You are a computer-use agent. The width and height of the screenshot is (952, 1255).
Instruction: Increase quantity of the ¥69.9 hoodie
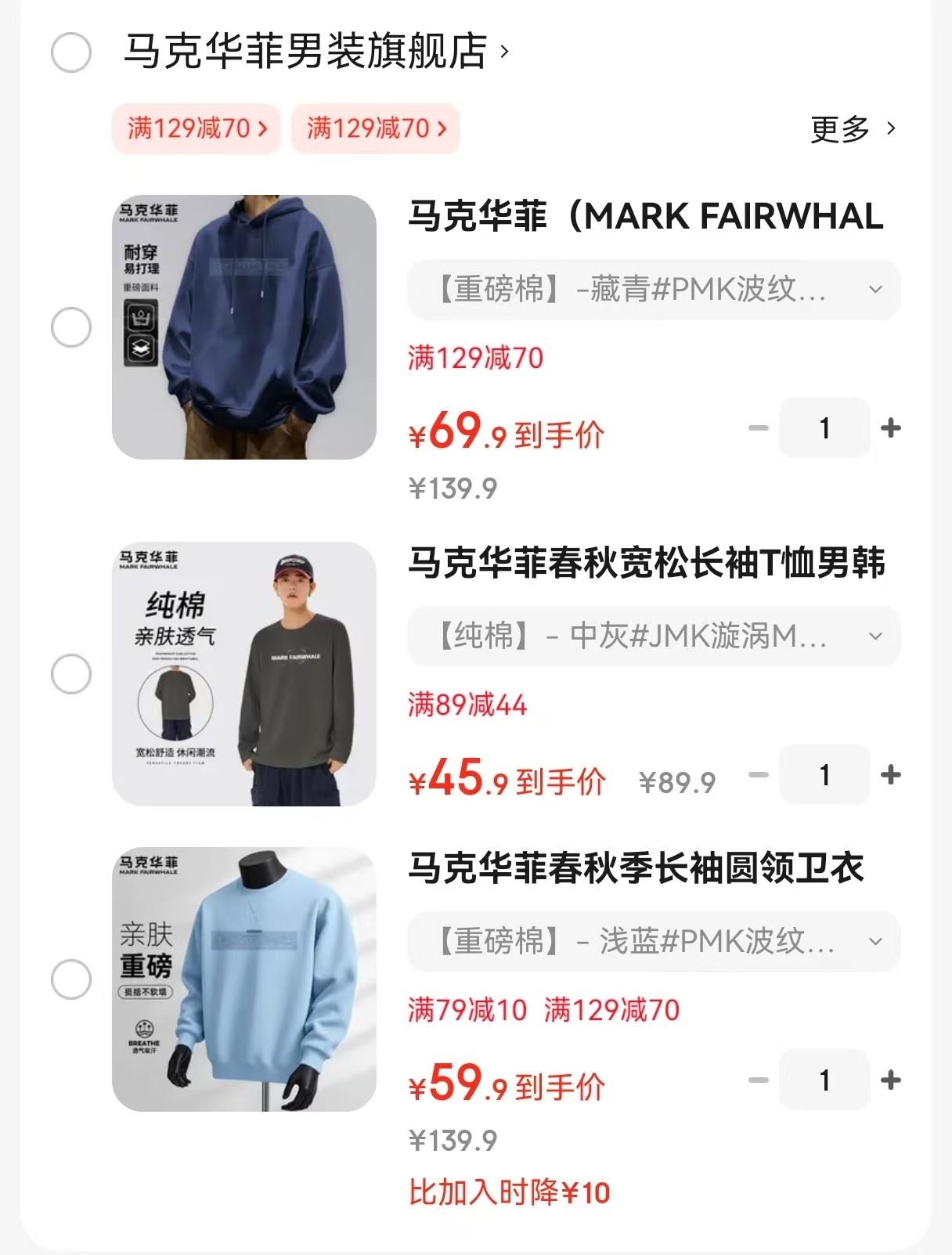890,428
